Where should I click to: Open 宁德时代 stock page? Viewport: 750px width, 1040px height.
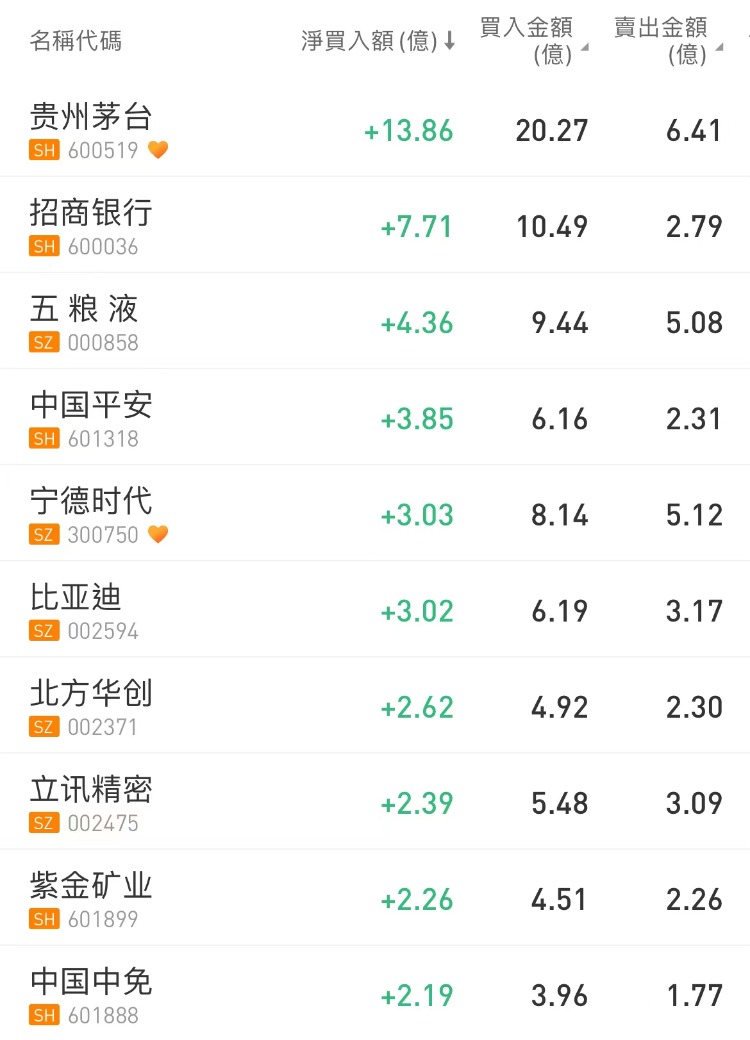[x=92, y=514]
